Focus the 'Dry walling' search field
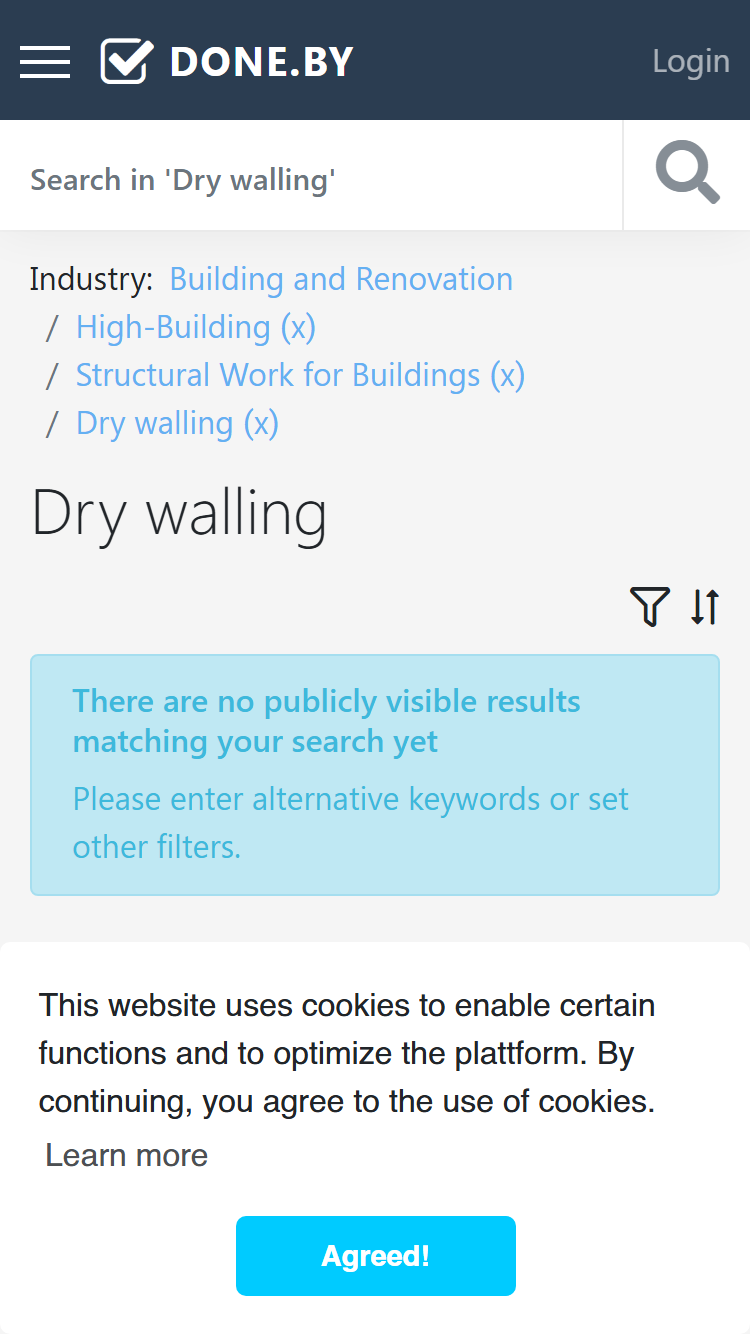The height and width of the screenshot is (1334, 750). pyautogui.click(x=311, y=180)
